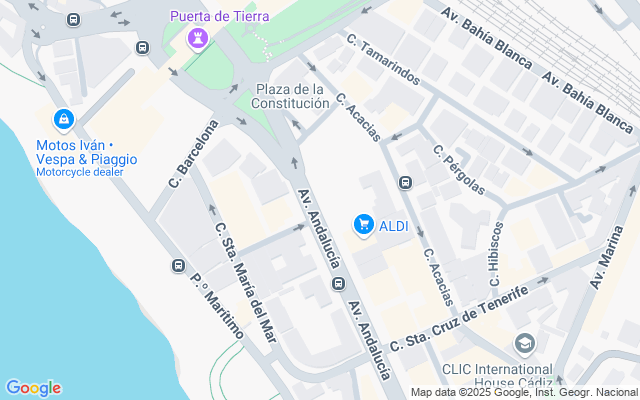Screen dimensions: 640x400
Task: Open Motos Iván Vespa & Piaggio dealer marker
Action: 64,120
